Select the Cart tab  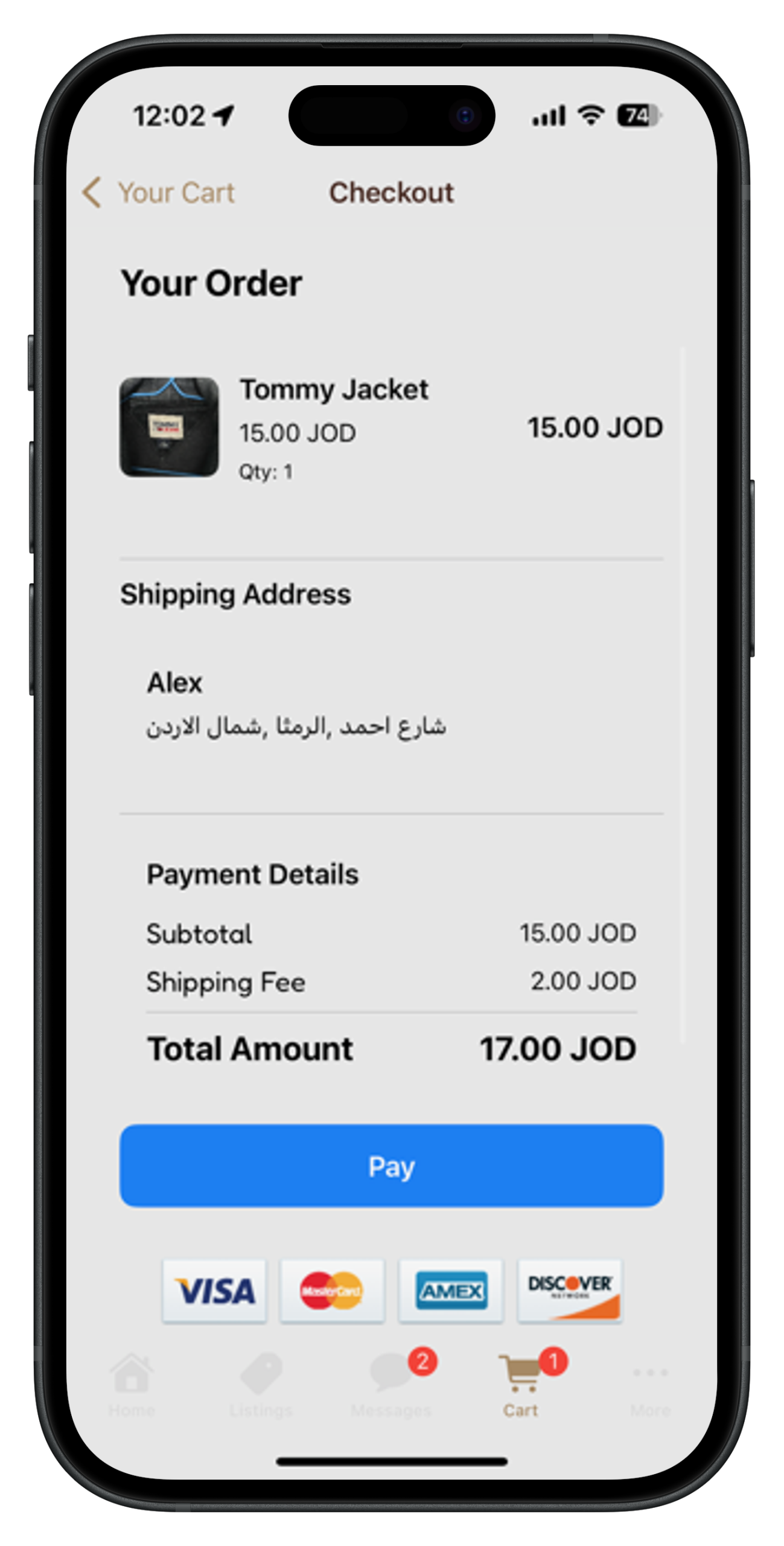point(520,1384)
